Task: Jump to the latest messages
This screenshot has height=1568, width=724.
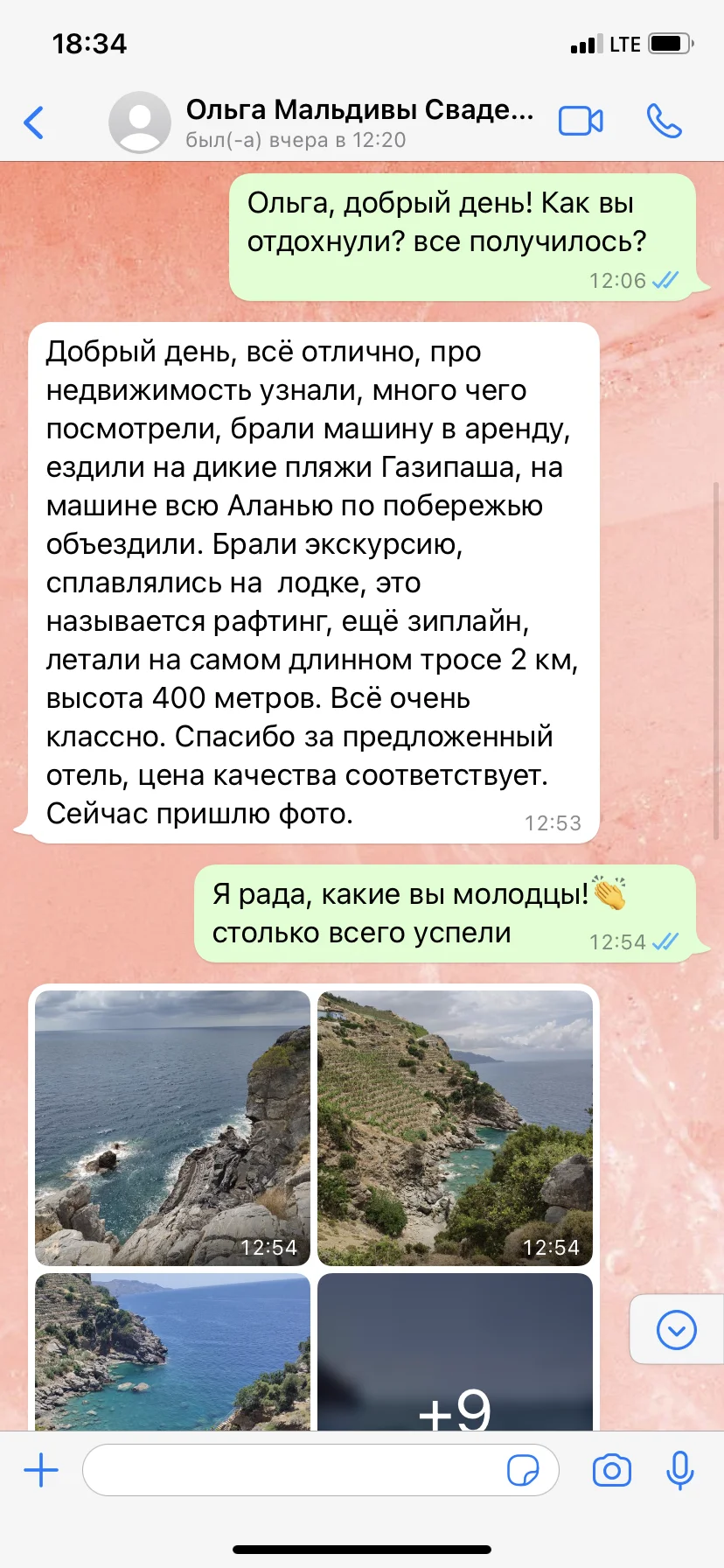Action: coord(676,1331)
